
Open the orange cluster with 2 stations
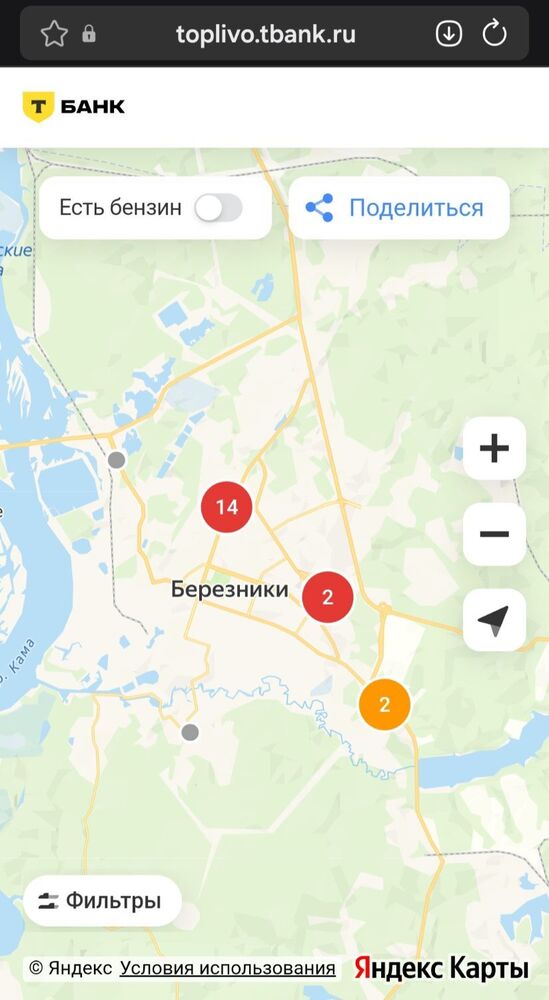(x=384, y=705)
